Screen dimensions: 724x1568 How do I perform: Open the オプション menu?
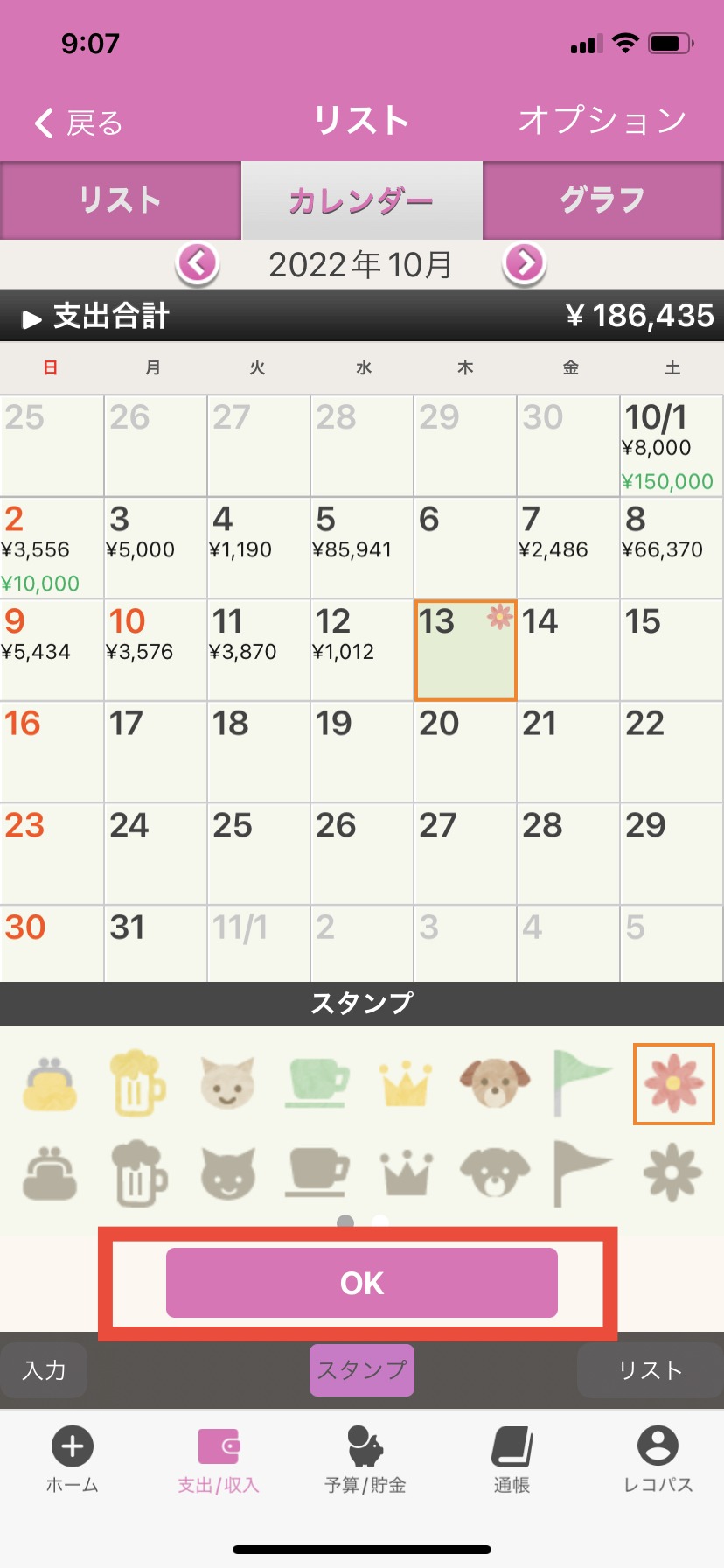602,121
